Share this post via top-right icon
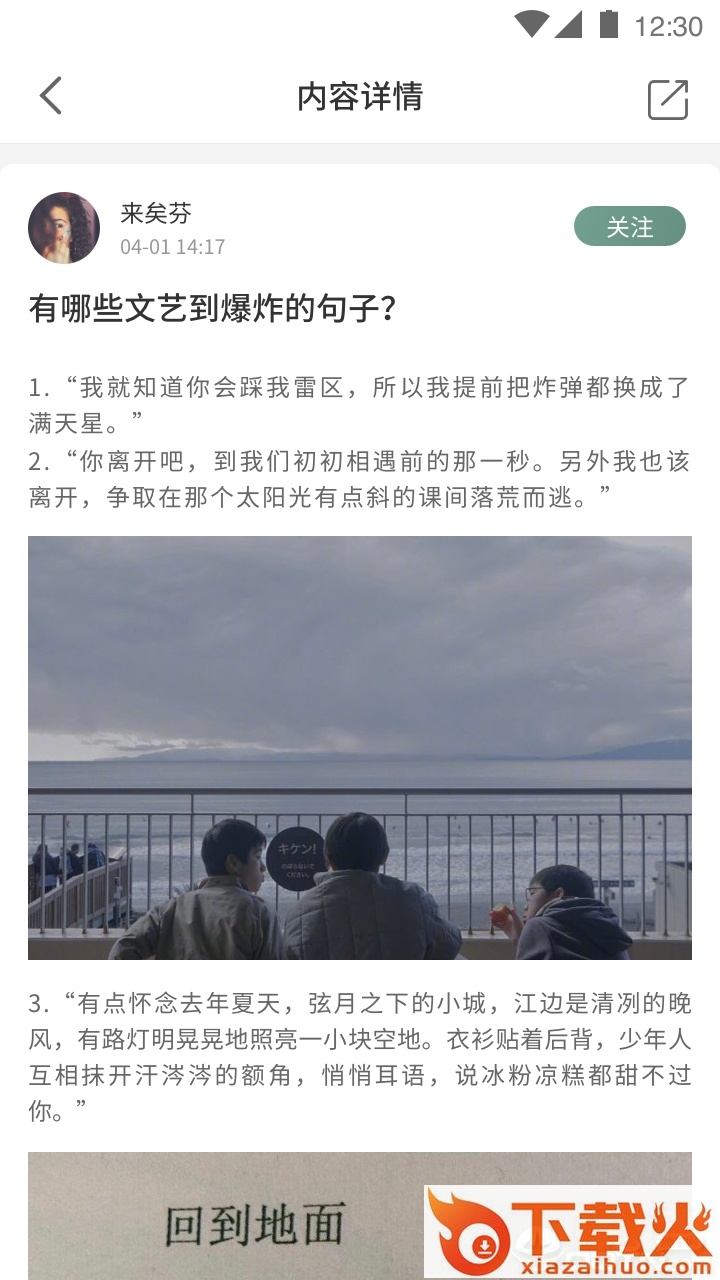 (667, 98)
